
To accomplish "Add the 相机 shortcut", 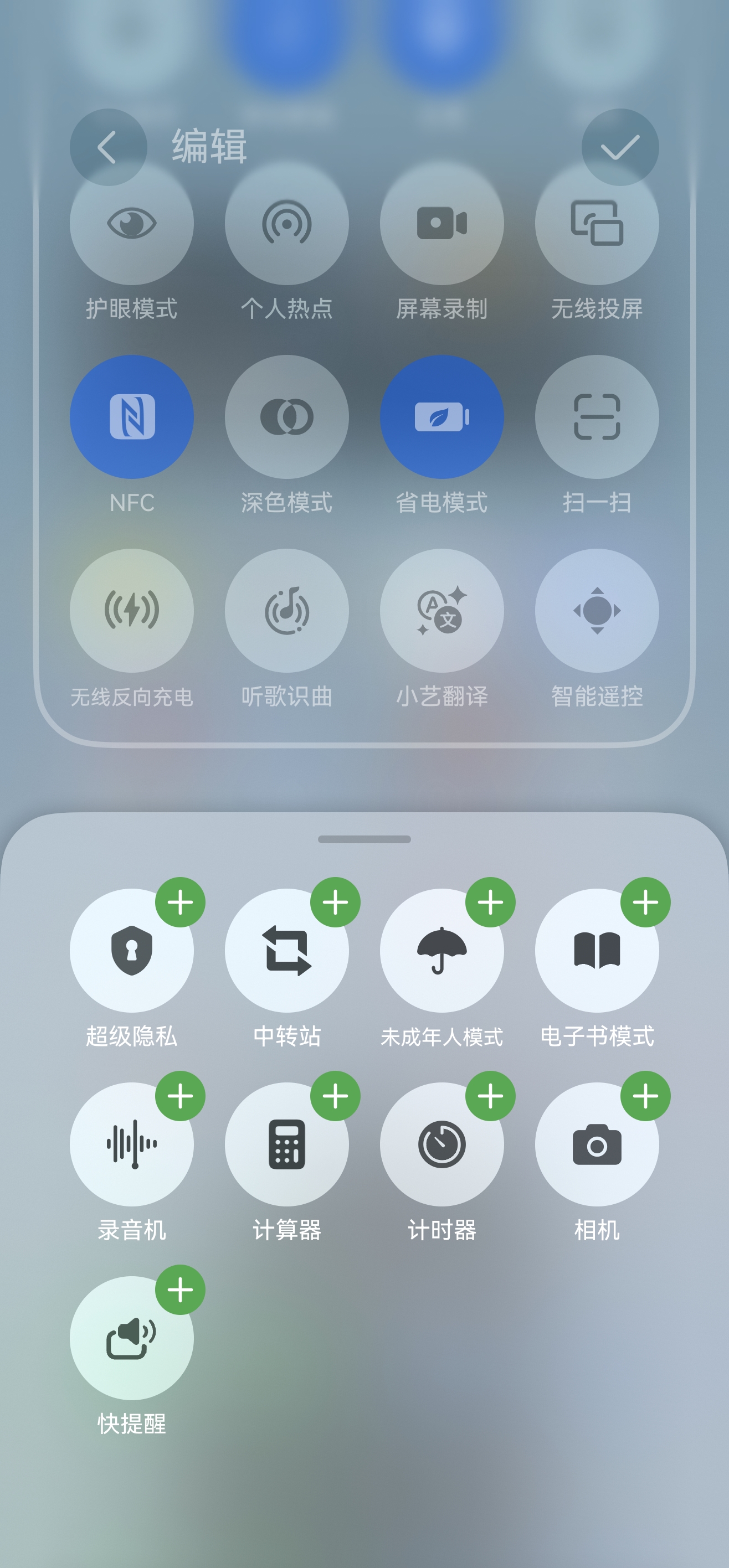I will 645,1096.
